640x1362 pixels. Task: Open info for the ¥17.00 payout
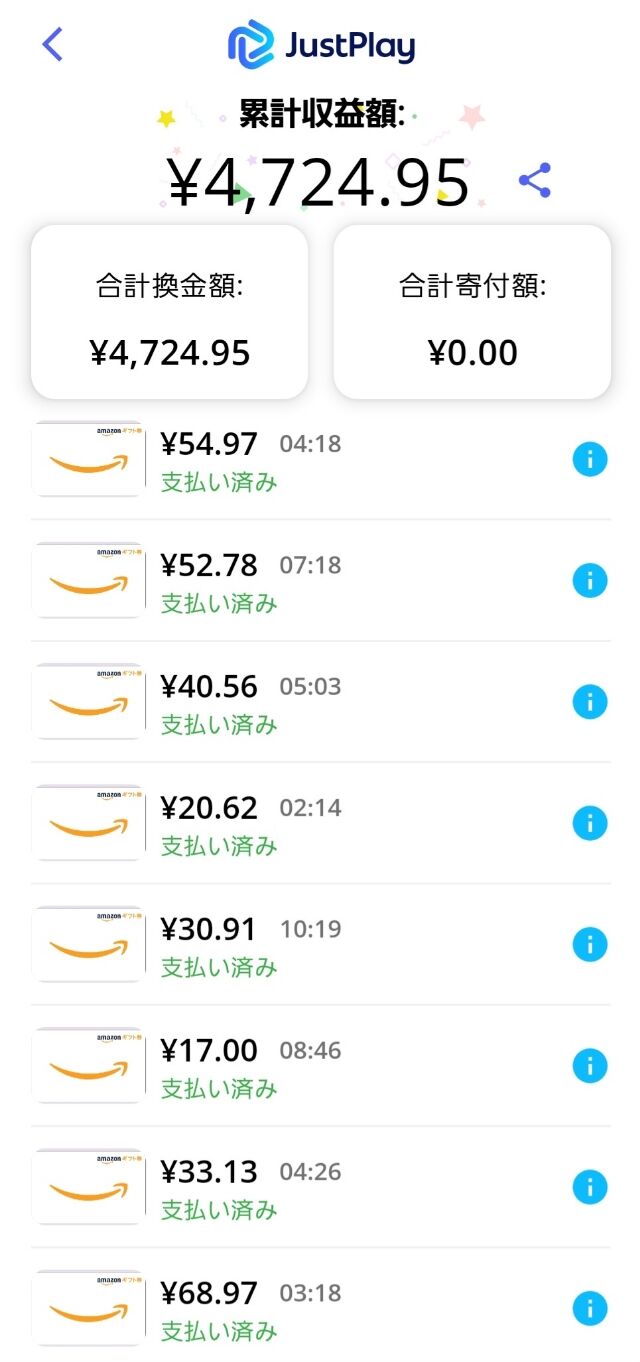click(x=590, y=1066)
